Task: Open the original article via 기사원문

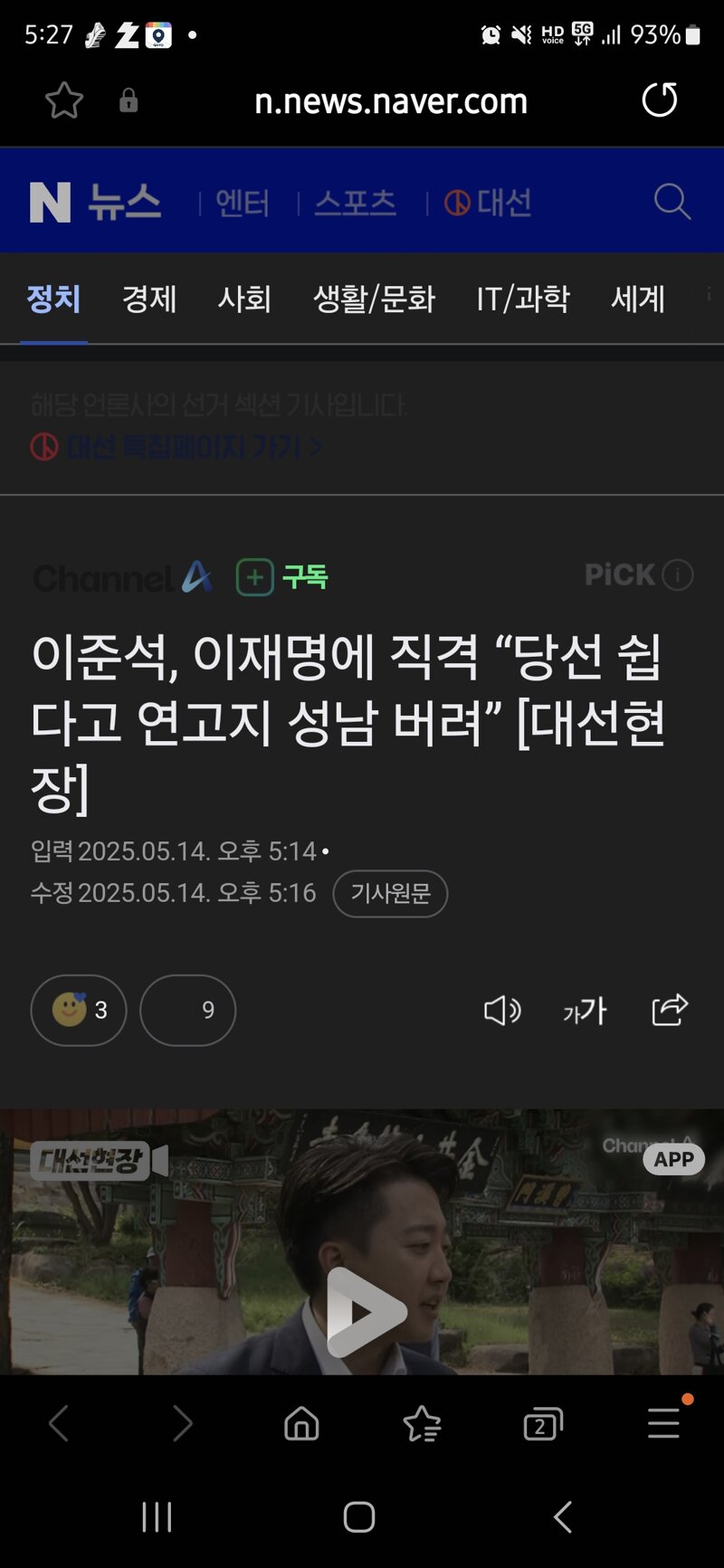Action: coord(390,894)
